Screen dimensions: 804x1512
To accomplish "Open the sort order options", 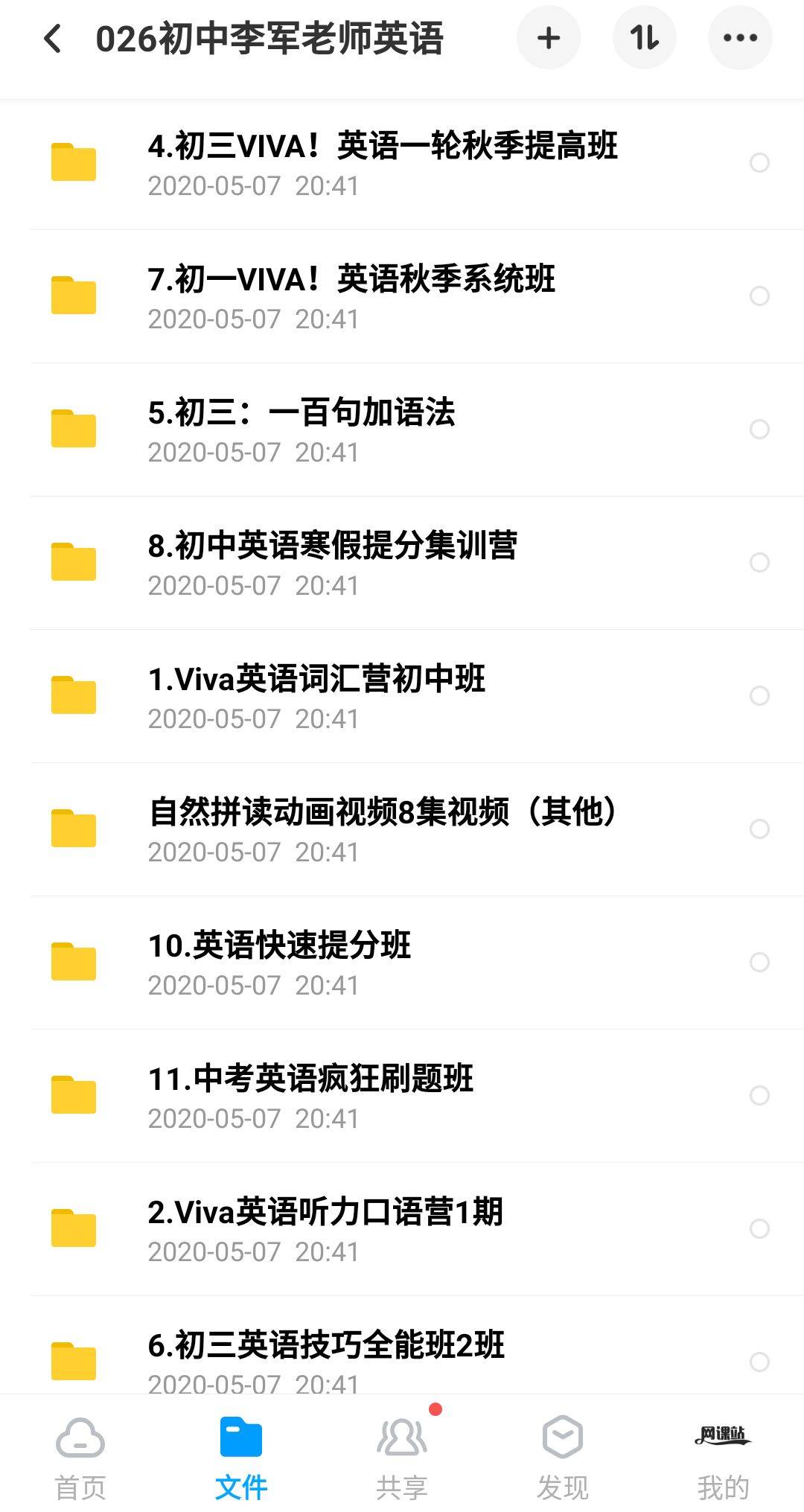I will (x=645, y=38).
